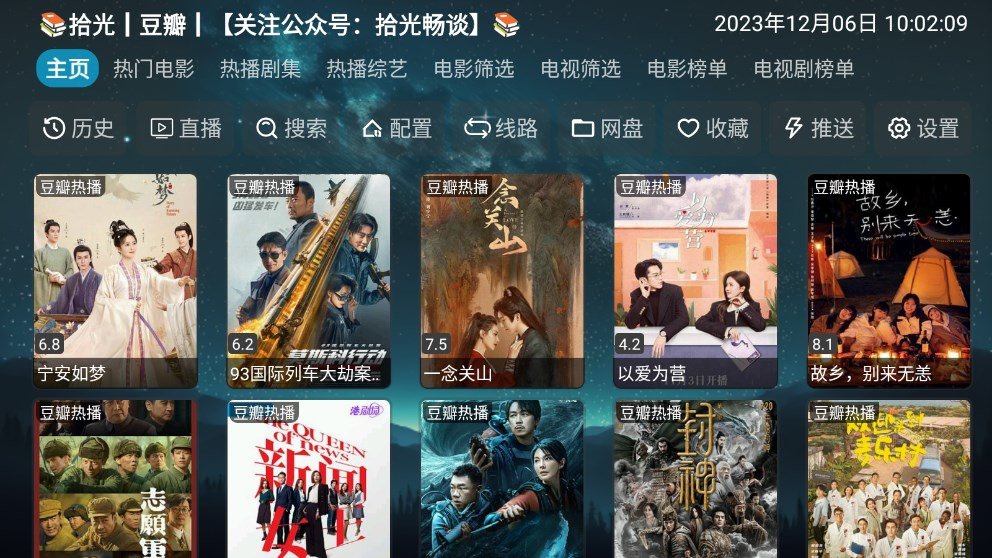This screenshot has height=558, width=992.
Task: Open 以爱为营 drama card
Action: tap(695, 280)
